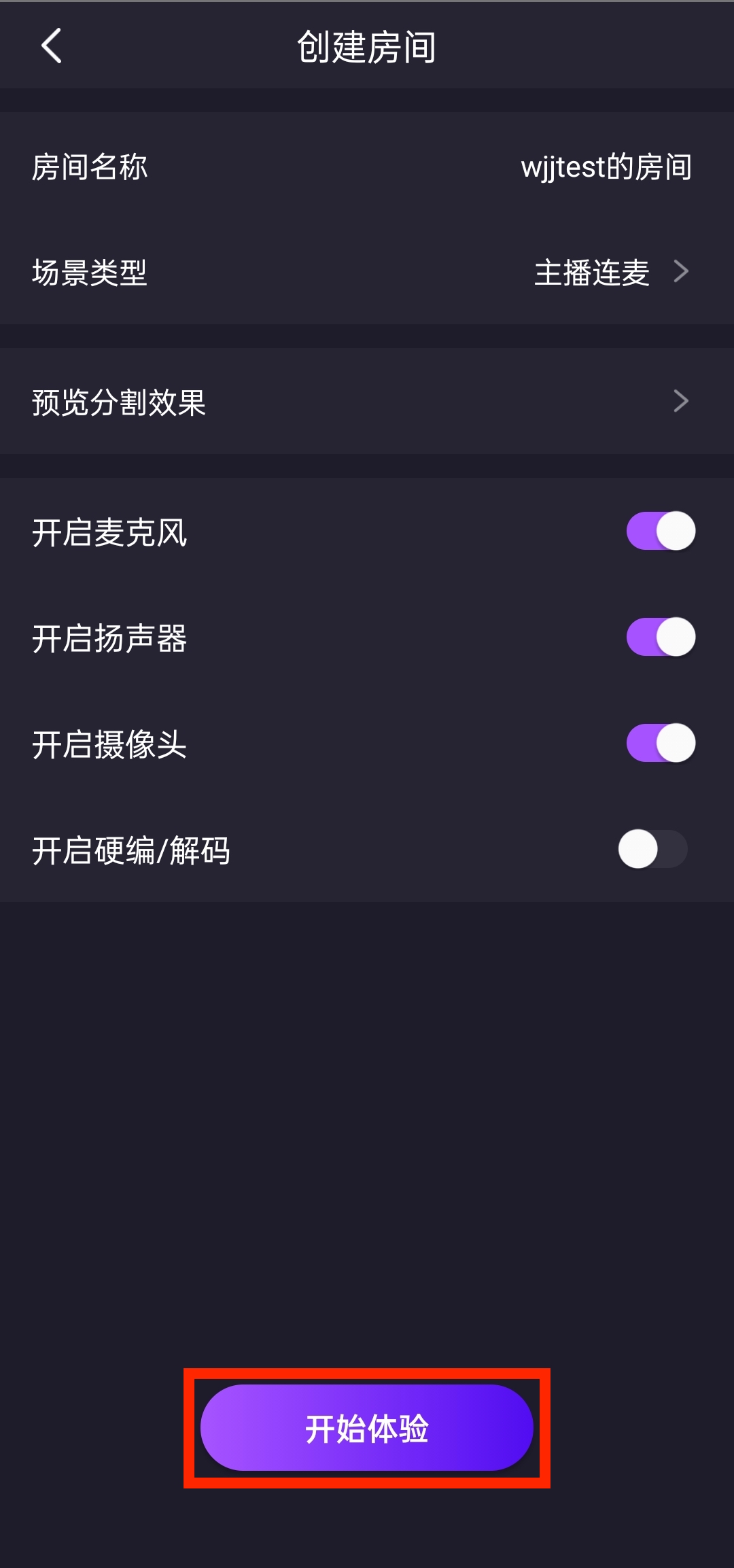Open the 场景类型 selection

point(367,272)
